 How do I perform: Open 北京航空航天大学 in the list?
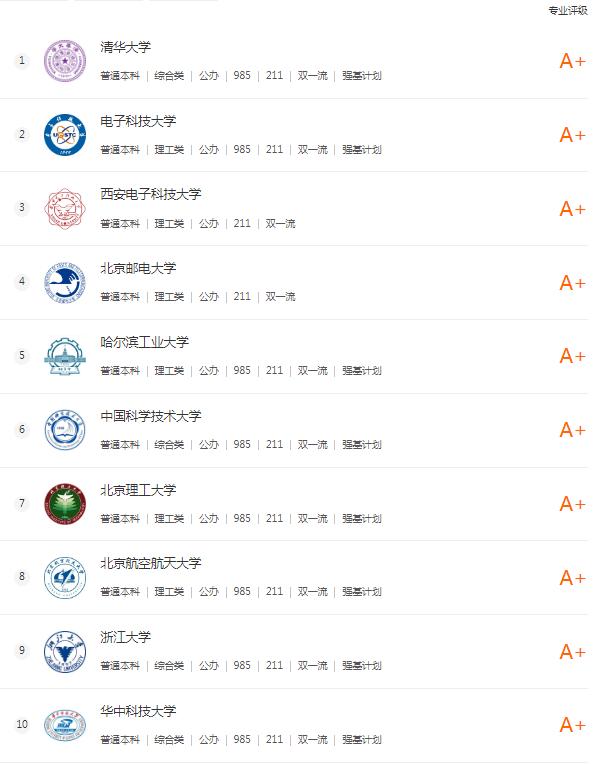click(x=151, y=563)
